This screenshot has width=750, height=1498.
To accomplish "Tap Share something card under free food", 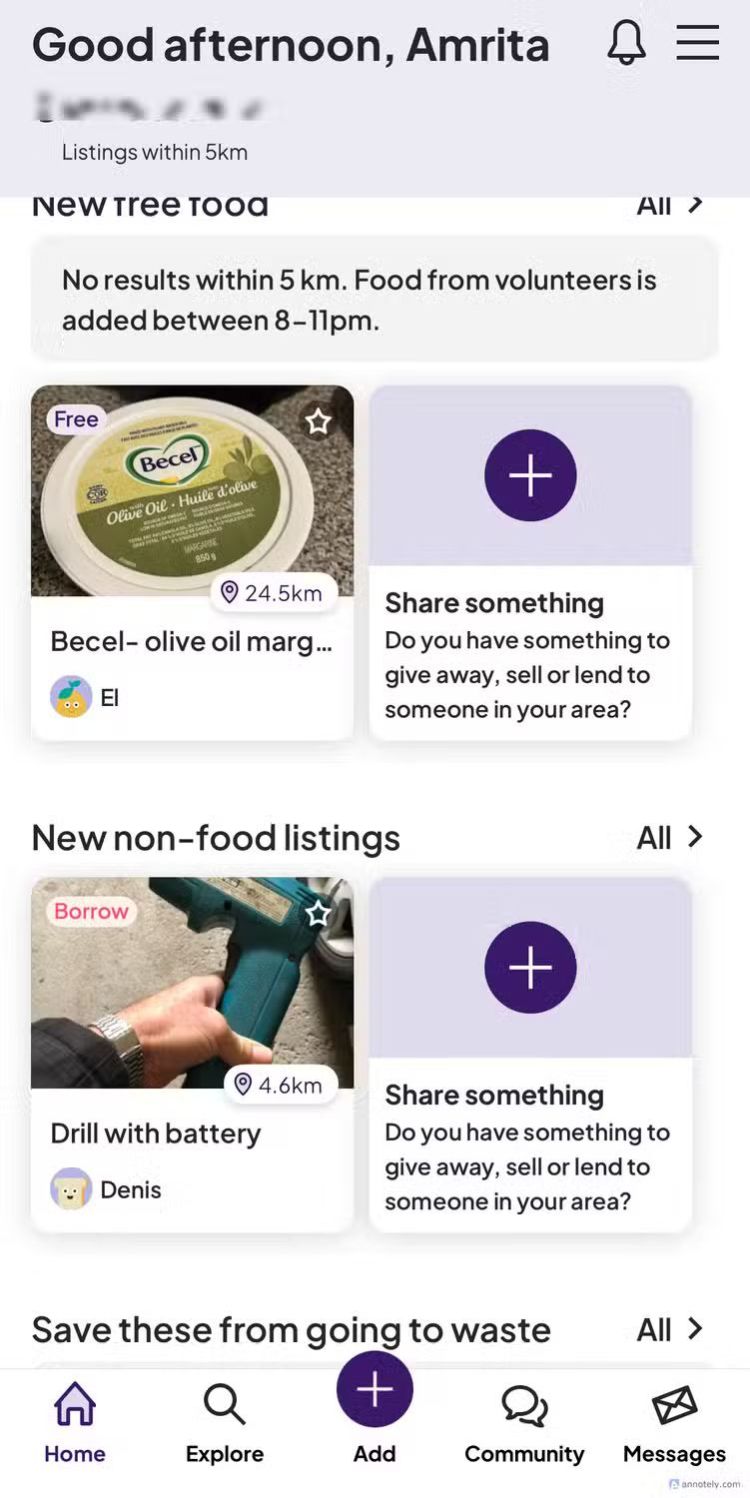I will coord(530,562).
